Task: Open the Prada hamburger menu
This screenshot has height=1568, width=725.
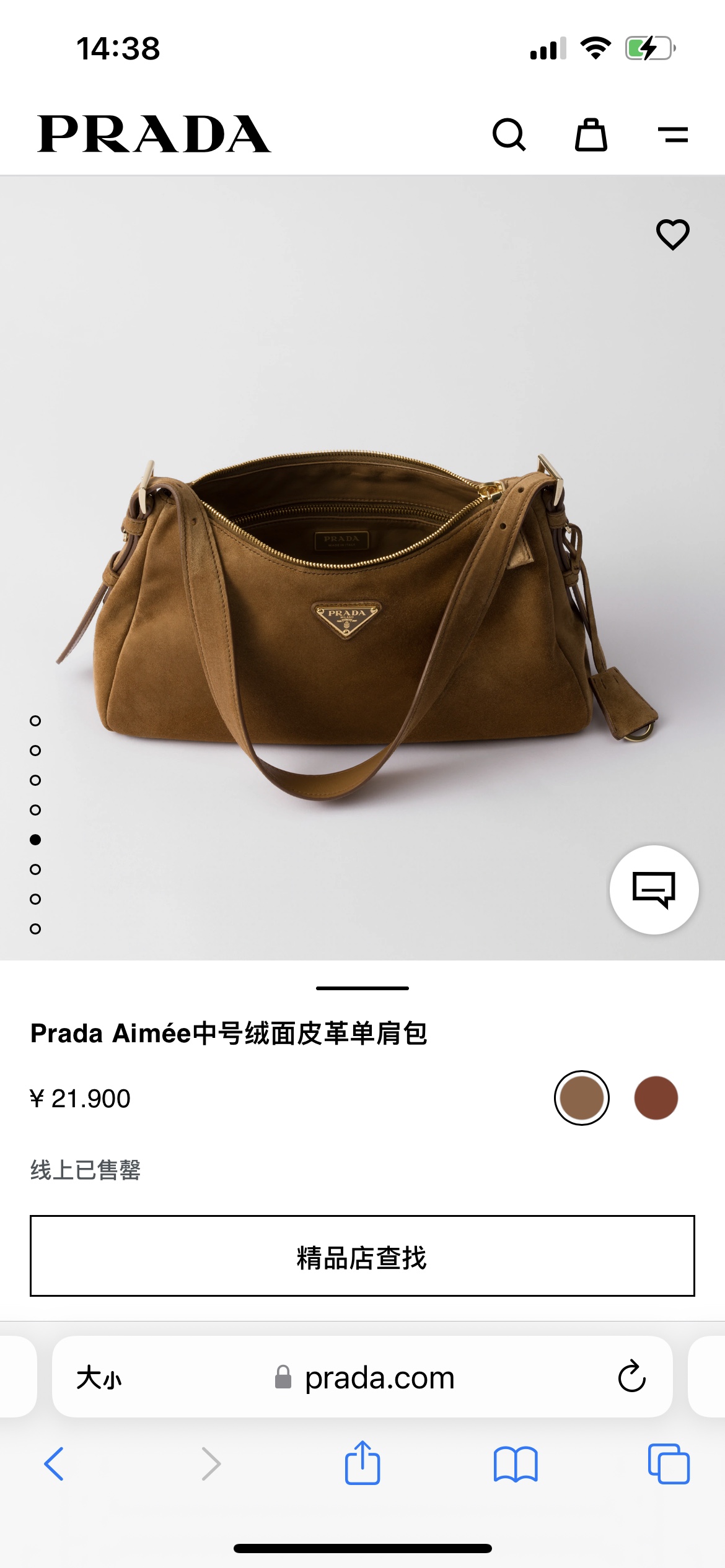Action: (x=672, y=135)
